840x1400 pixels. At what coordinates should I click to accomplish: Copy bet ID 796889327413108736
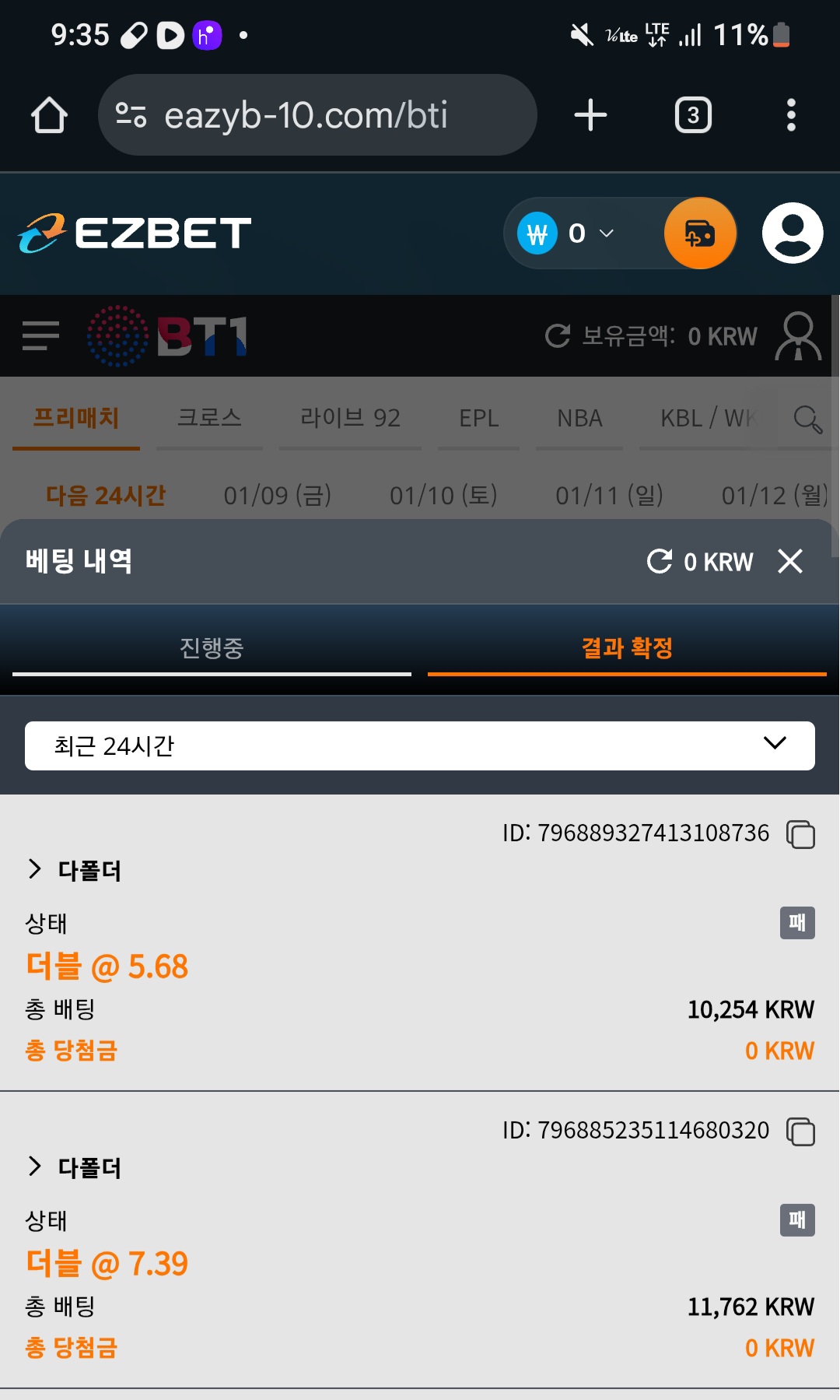[x=800, y=834]
